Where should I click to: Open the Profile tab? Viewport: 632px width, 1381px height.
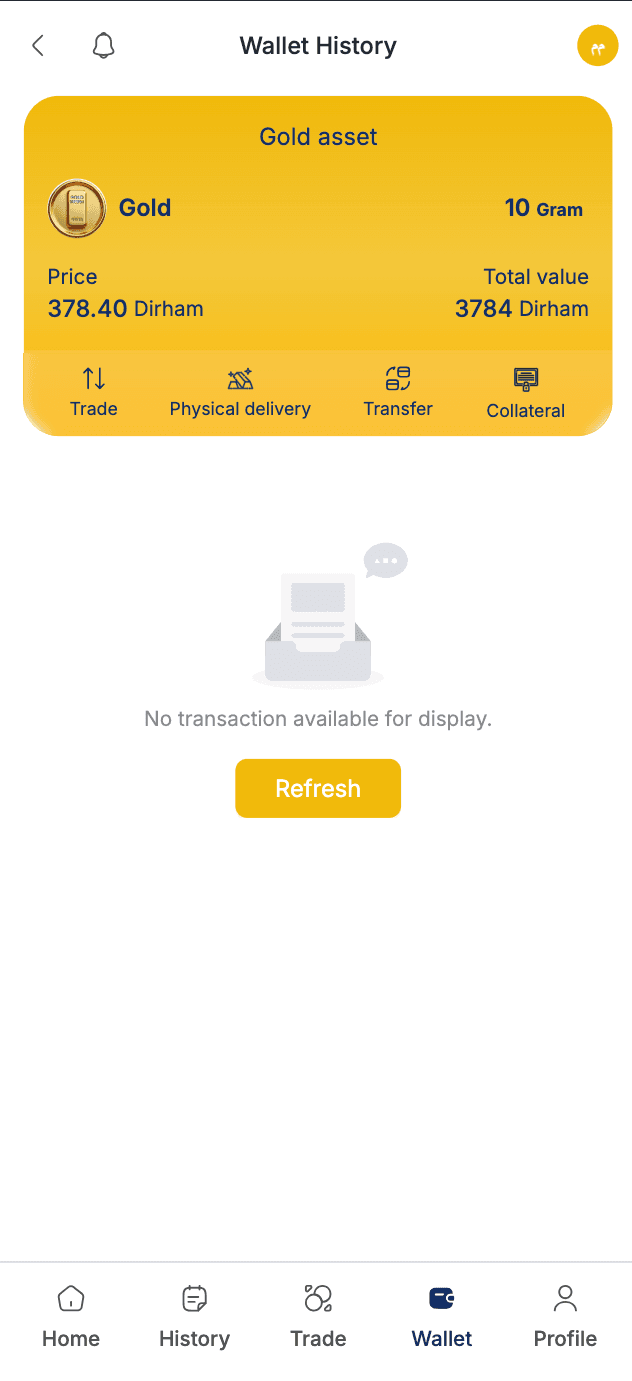click(565, 1316)
